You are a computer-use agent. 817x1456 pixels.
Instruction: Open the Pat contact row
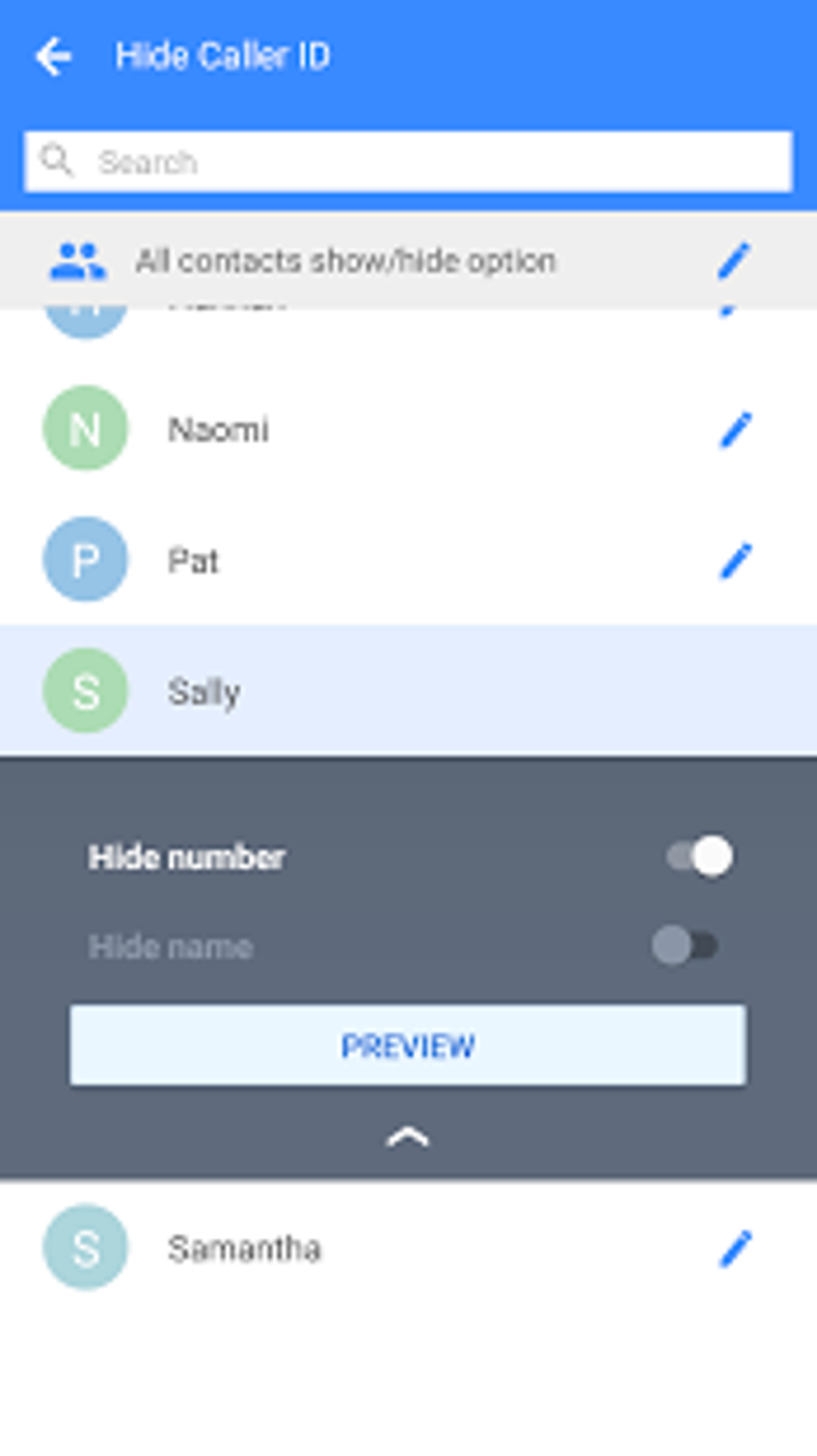[x=408, y=560]
